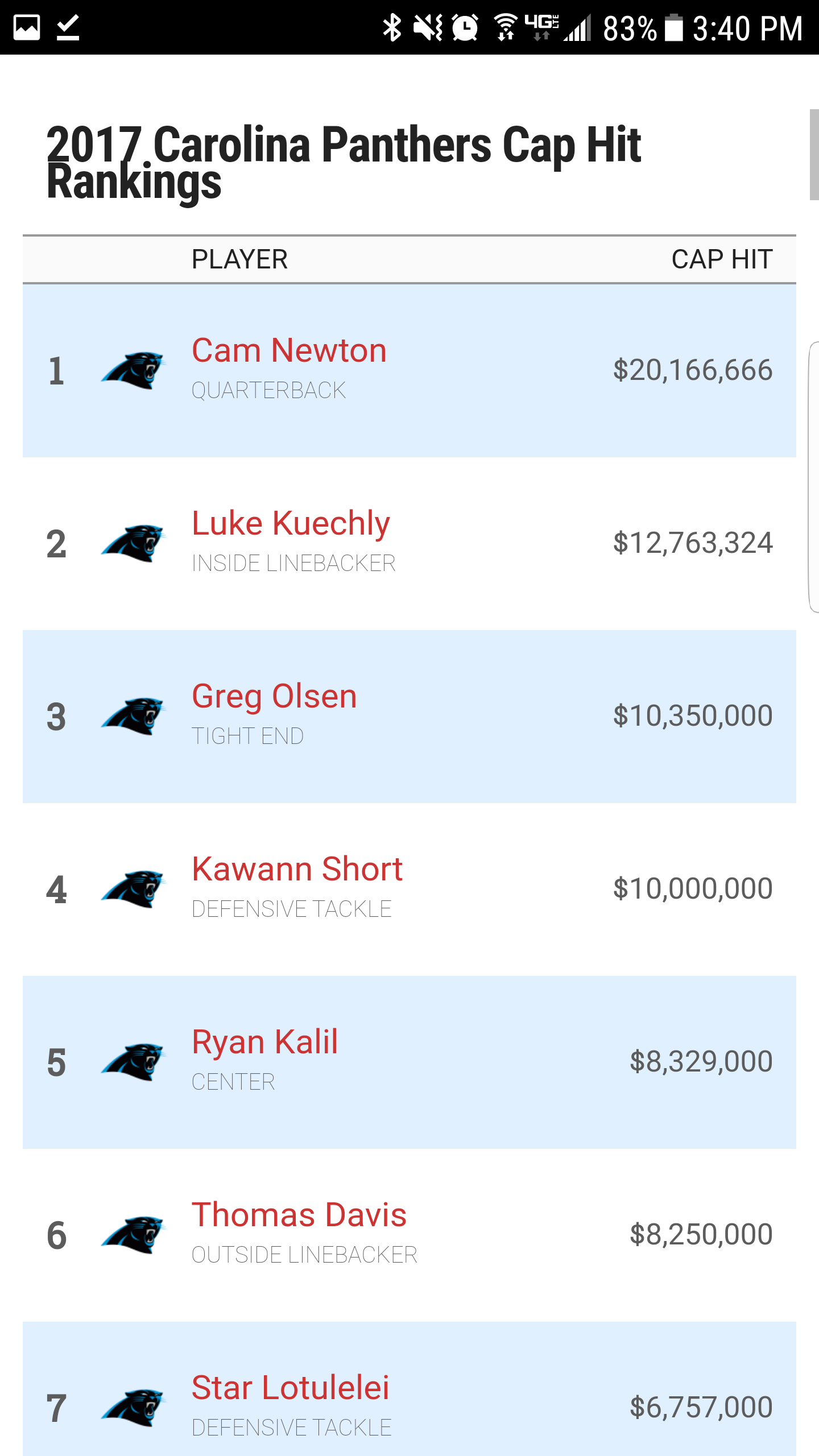
Task: View Star Lotulelei's player page
Action: (290, 1388)
